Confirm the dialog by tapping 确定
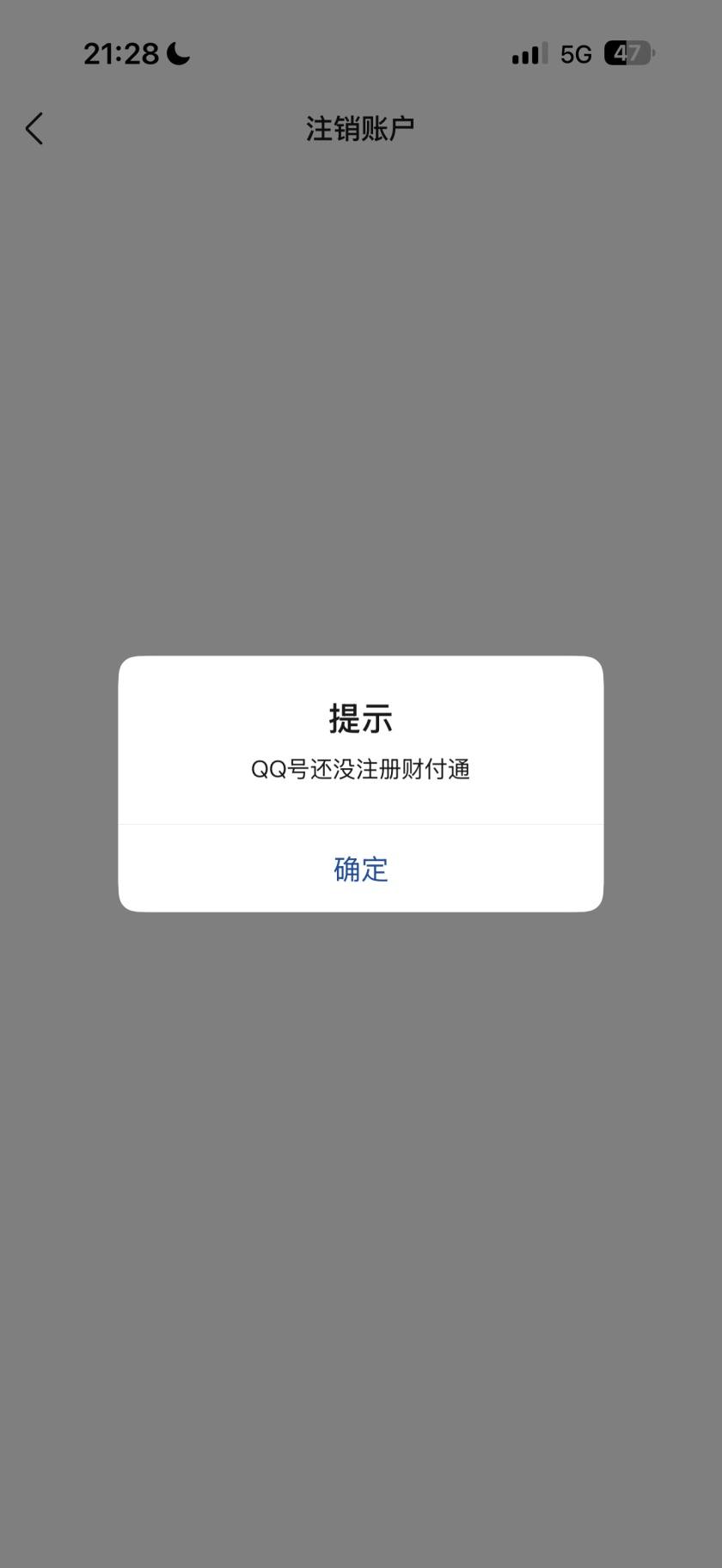This screenshot has height=1568, width=722. (x=360, y=869)
